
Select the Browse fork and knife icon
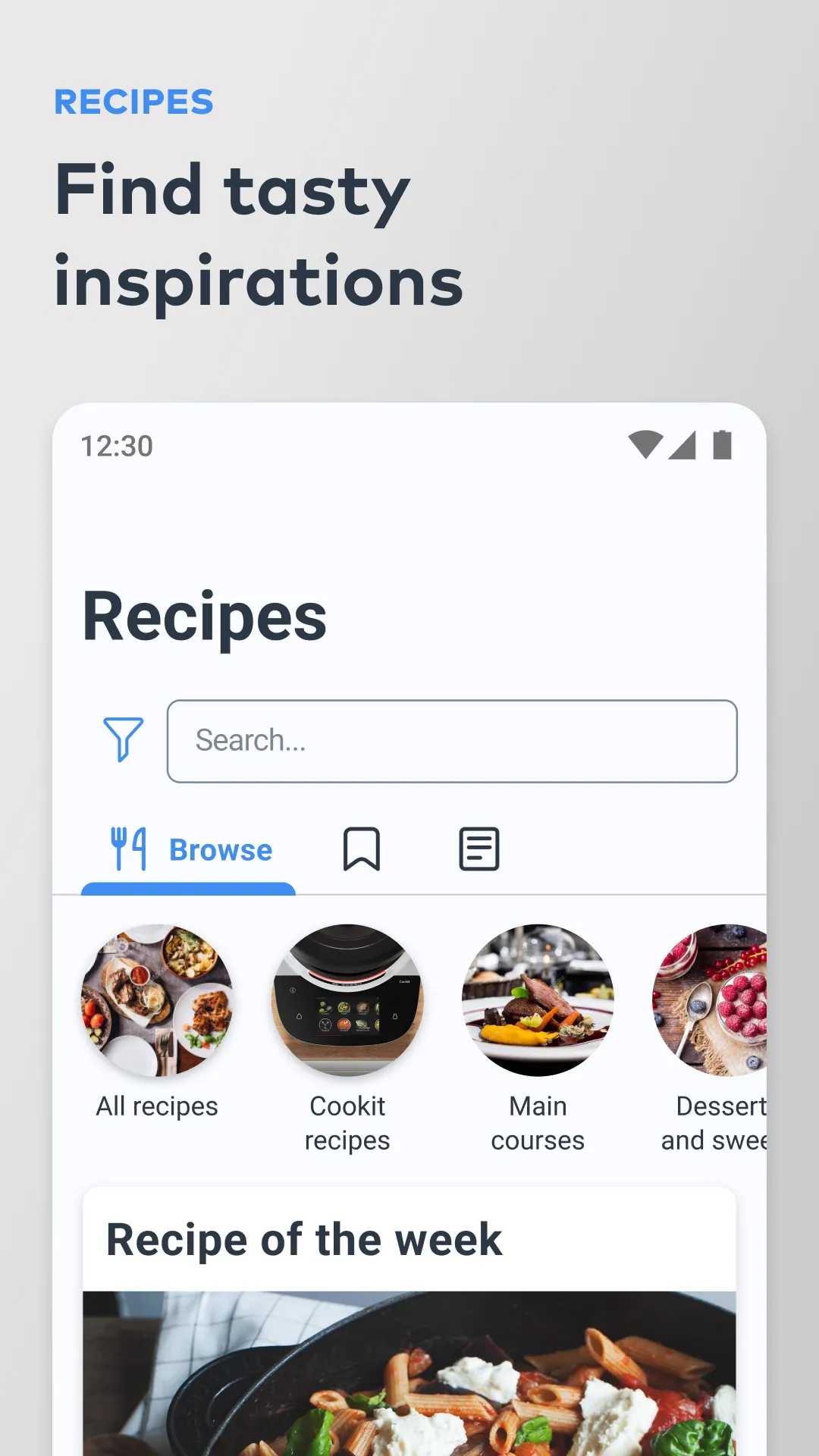129,848
